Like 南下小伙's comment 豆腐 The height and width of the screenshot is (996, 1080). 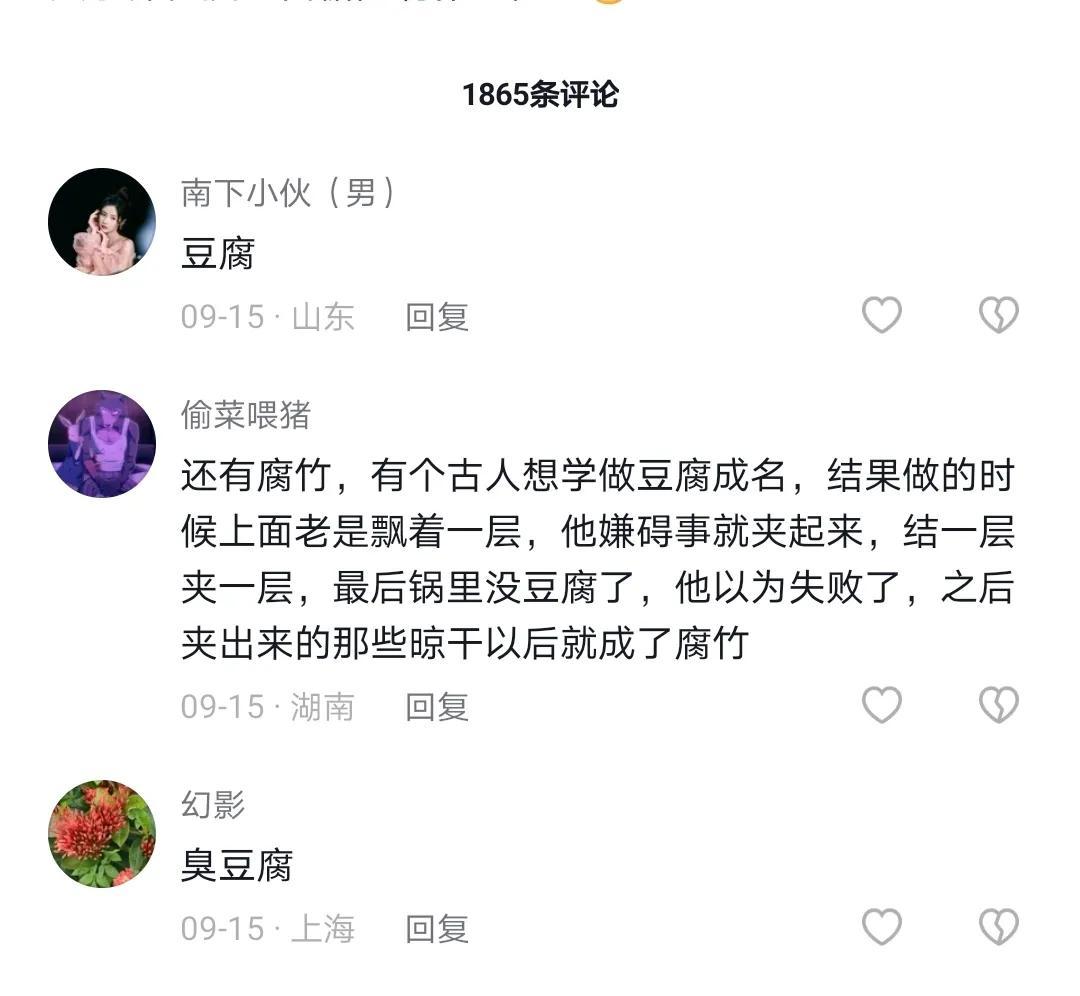(881, 316)
